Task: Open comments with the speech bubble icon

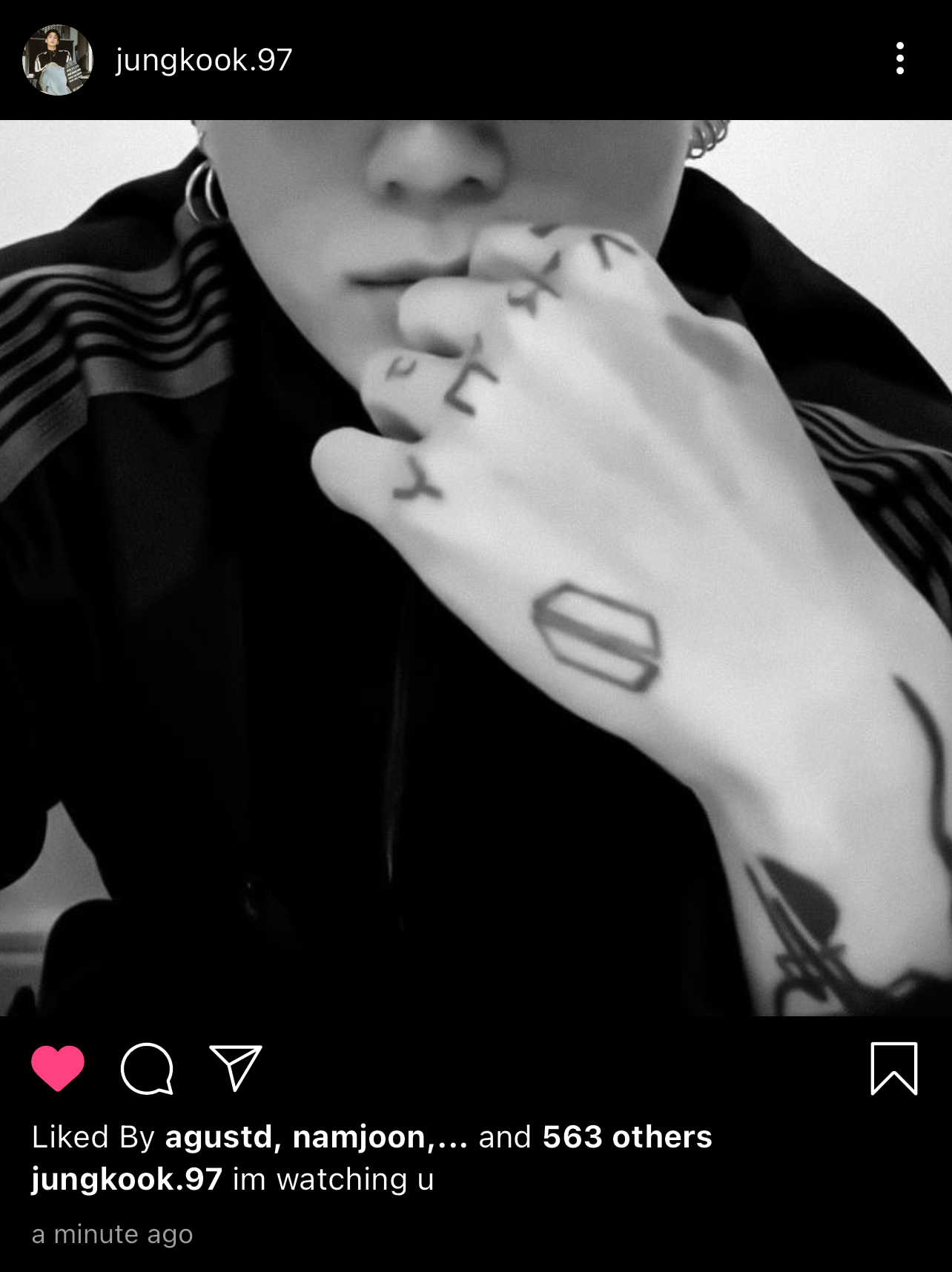Action: point(147,1068)
